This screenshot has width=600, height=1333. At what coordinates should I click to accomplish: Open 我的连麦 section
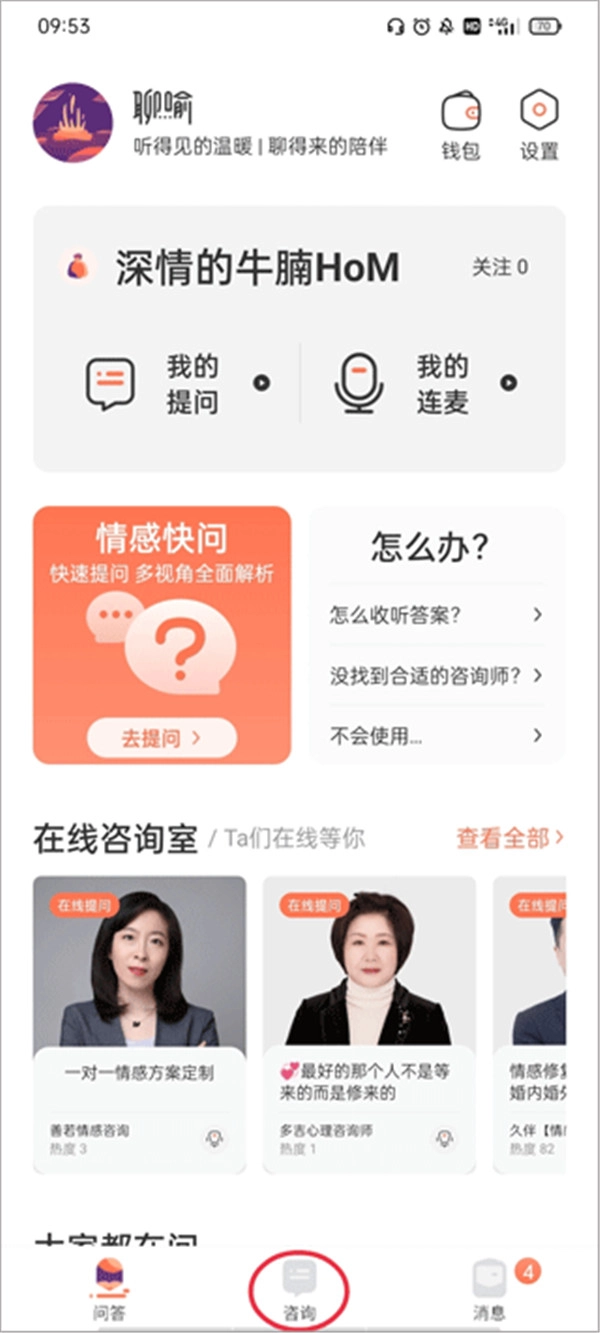point(425,383)
